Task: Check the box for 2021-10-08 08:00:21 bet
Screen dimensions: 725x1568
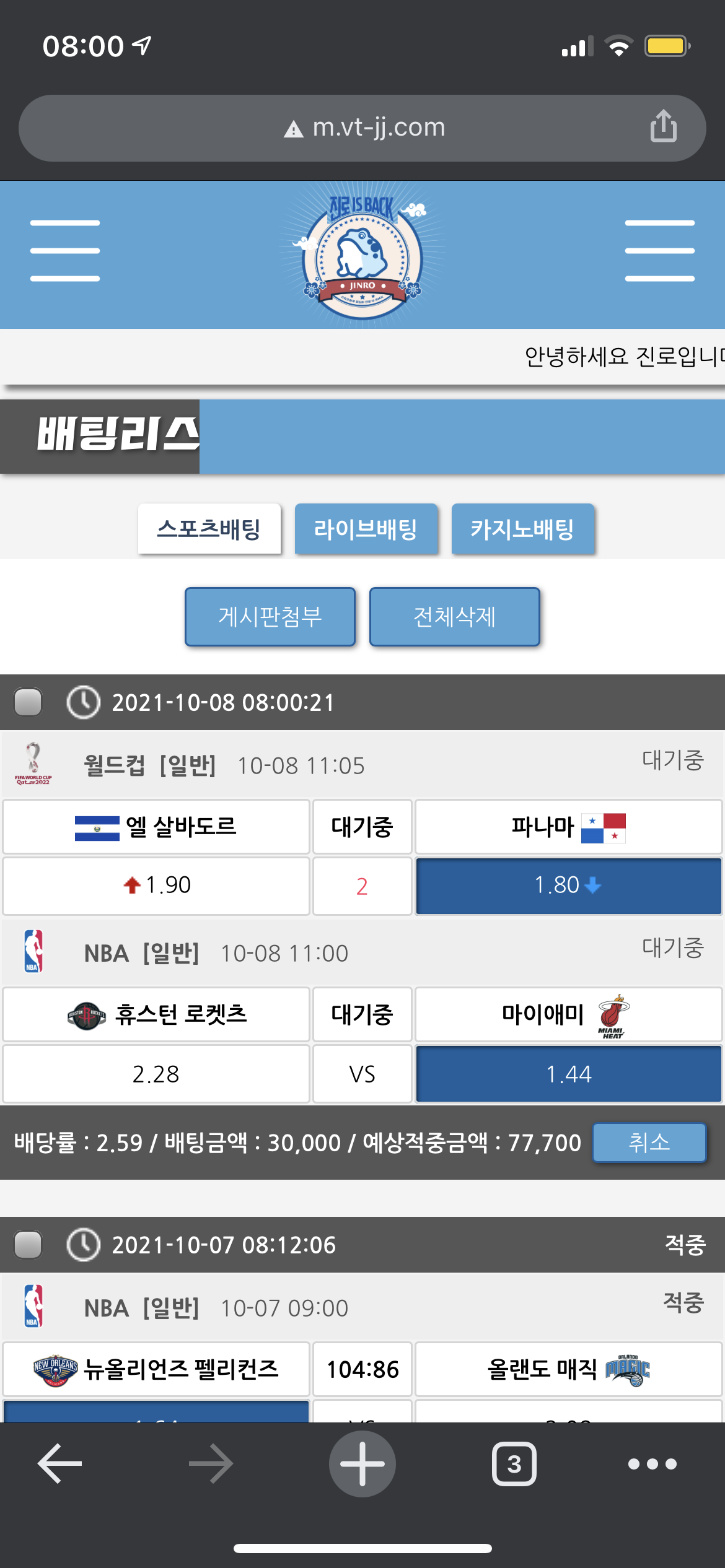Action: (x=28, y=702)
